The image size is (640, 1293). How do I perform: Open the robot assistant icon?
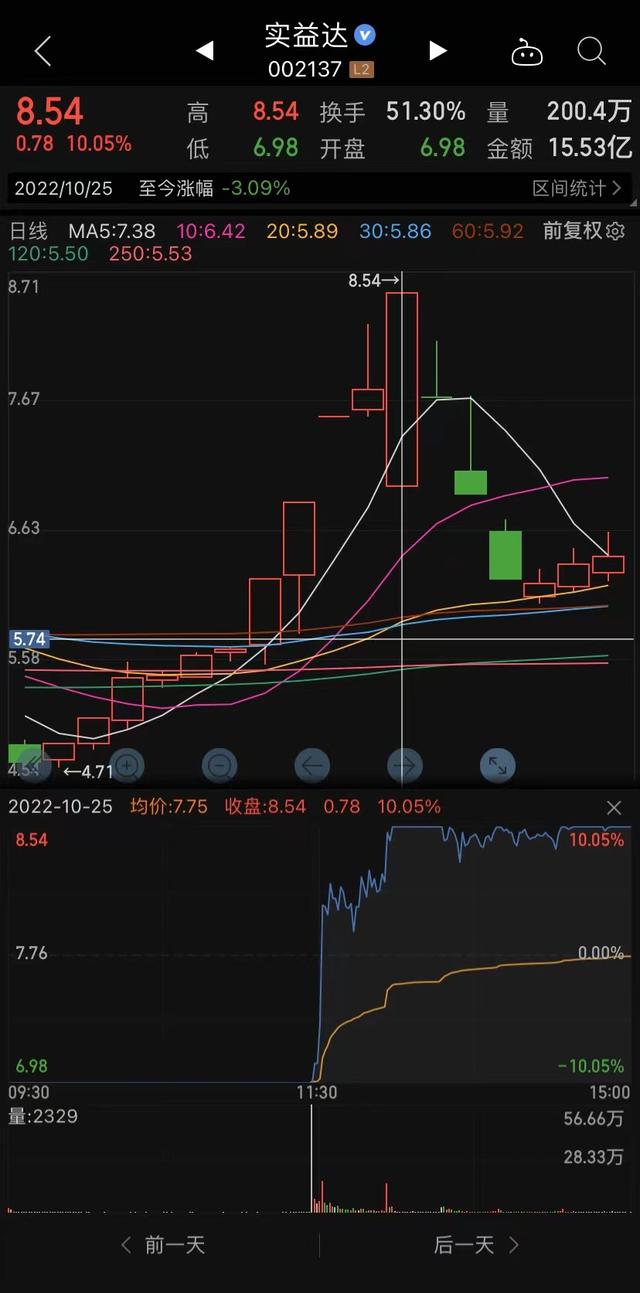[x=526, y=52]
